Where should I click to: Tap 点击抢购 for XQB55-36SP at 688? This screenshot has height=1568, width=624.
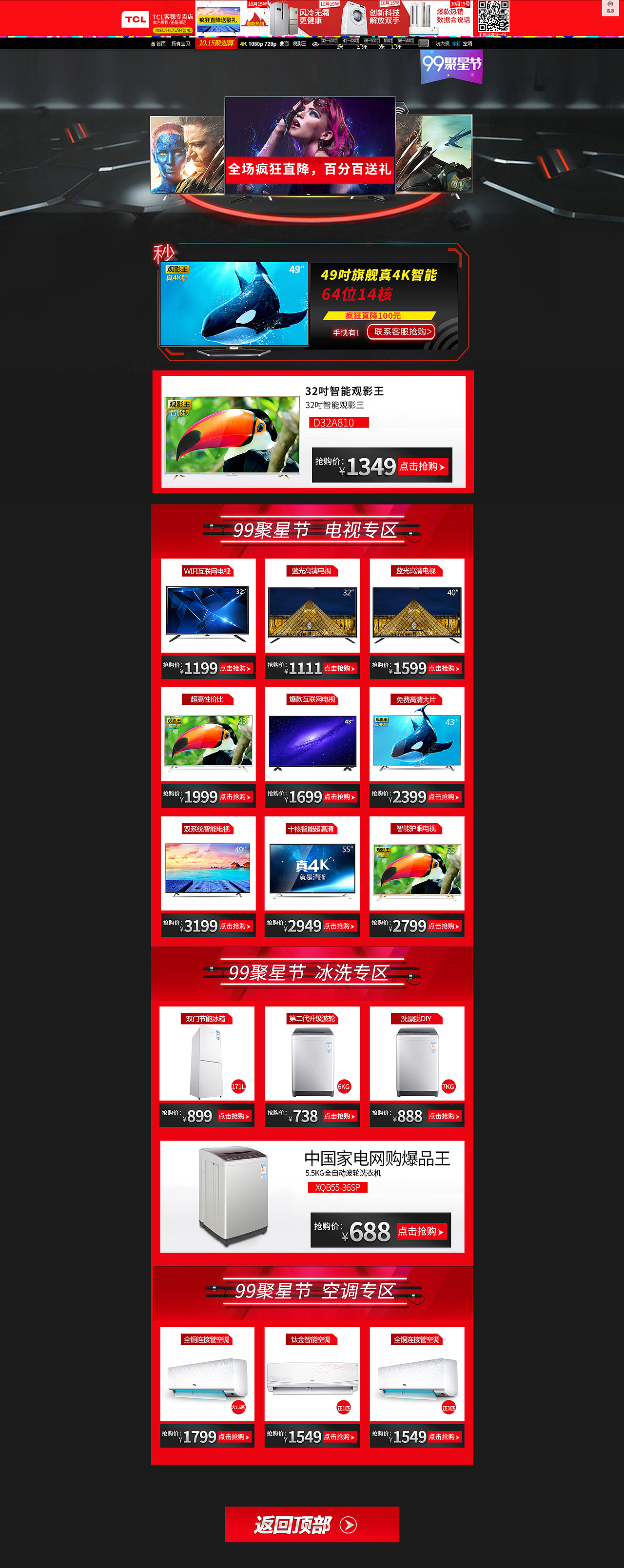pyautogui.click(x=421, y=1231)
